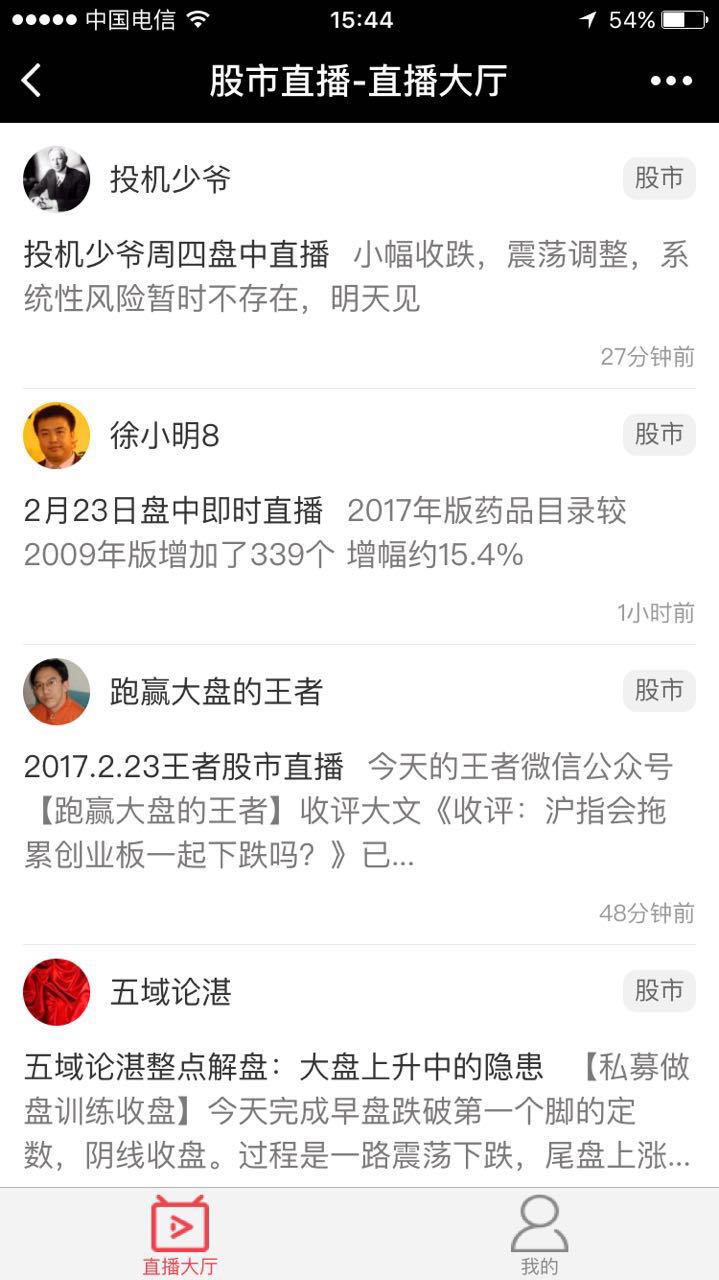Select the 直播大厅 tab
The height and width of the screenshot is (1280, 719).
[x=180, y=1234]
